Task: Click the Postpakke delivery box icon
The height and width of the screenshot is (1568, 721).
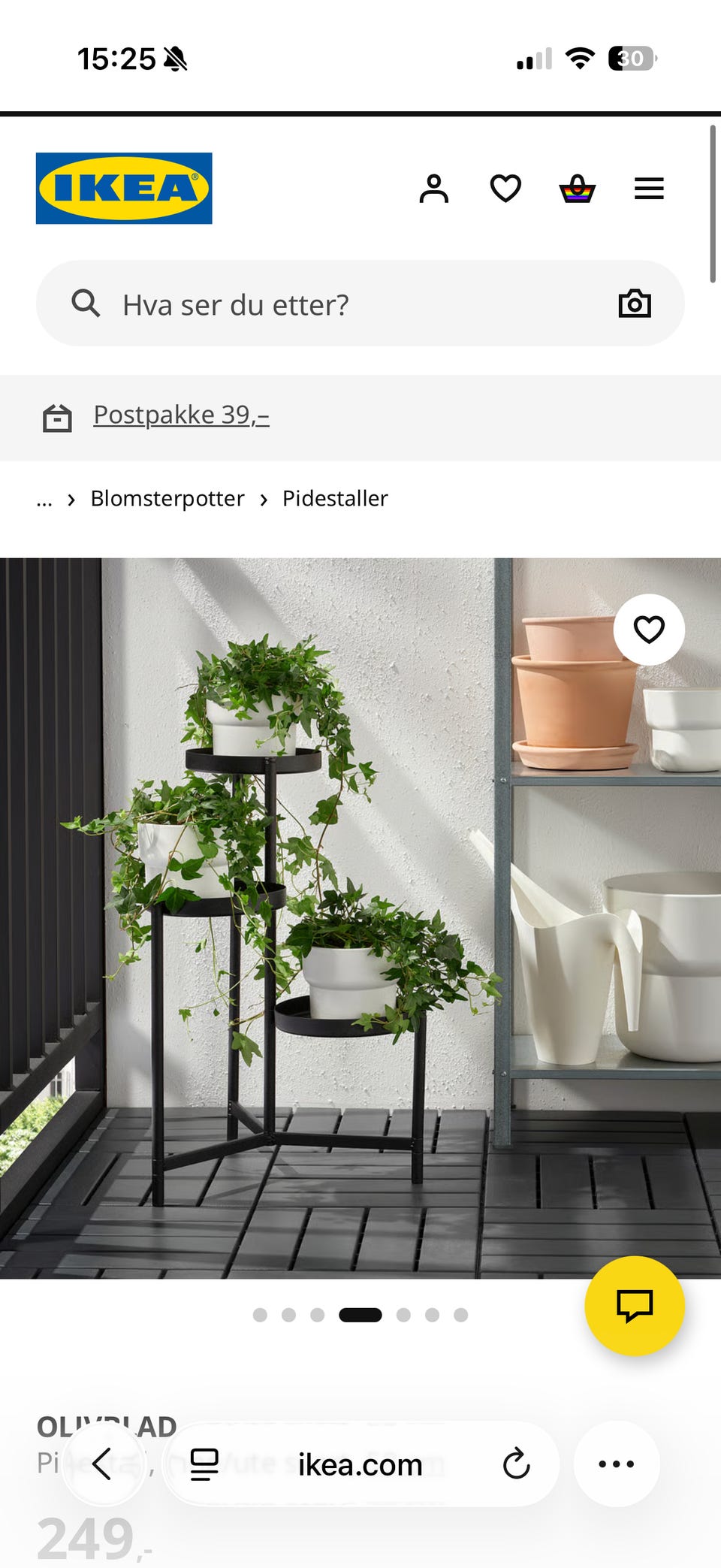Action: (x=58, y=414)
